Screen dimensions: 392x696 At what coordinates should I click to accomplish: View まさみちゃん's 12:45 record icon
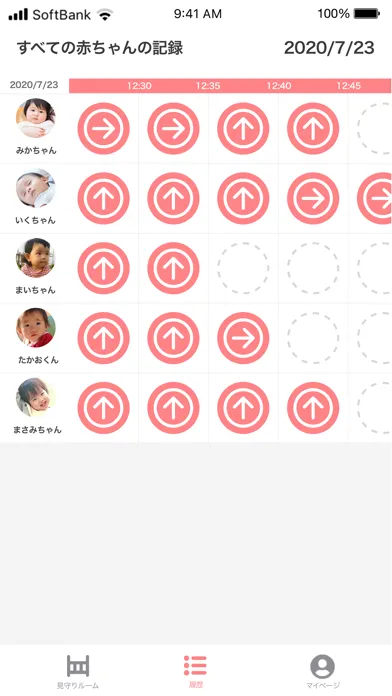click(313, 408)
